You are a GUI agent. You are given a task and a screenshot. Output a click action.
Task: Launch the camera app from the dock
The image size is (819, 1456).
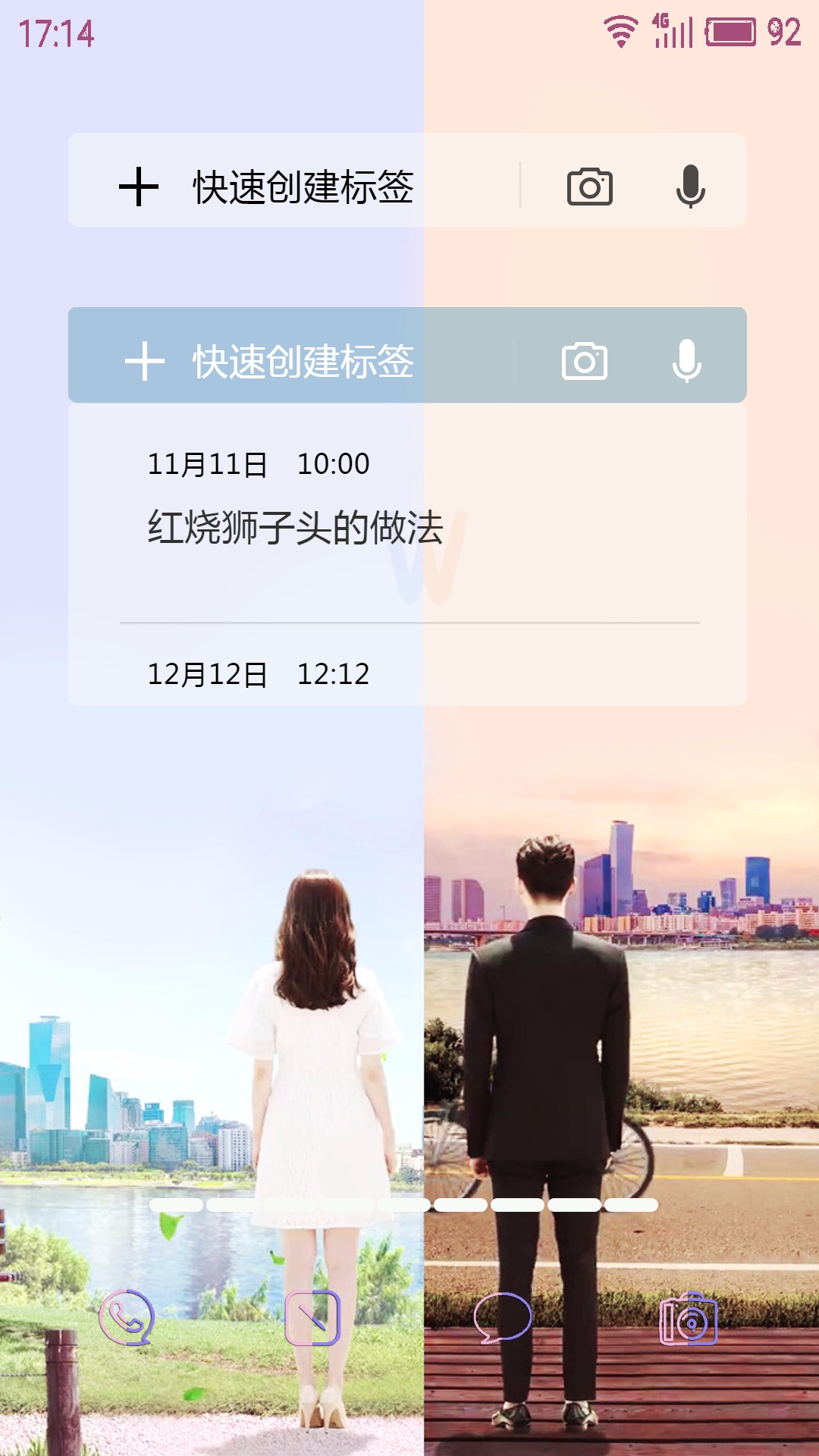point(689,1318)
